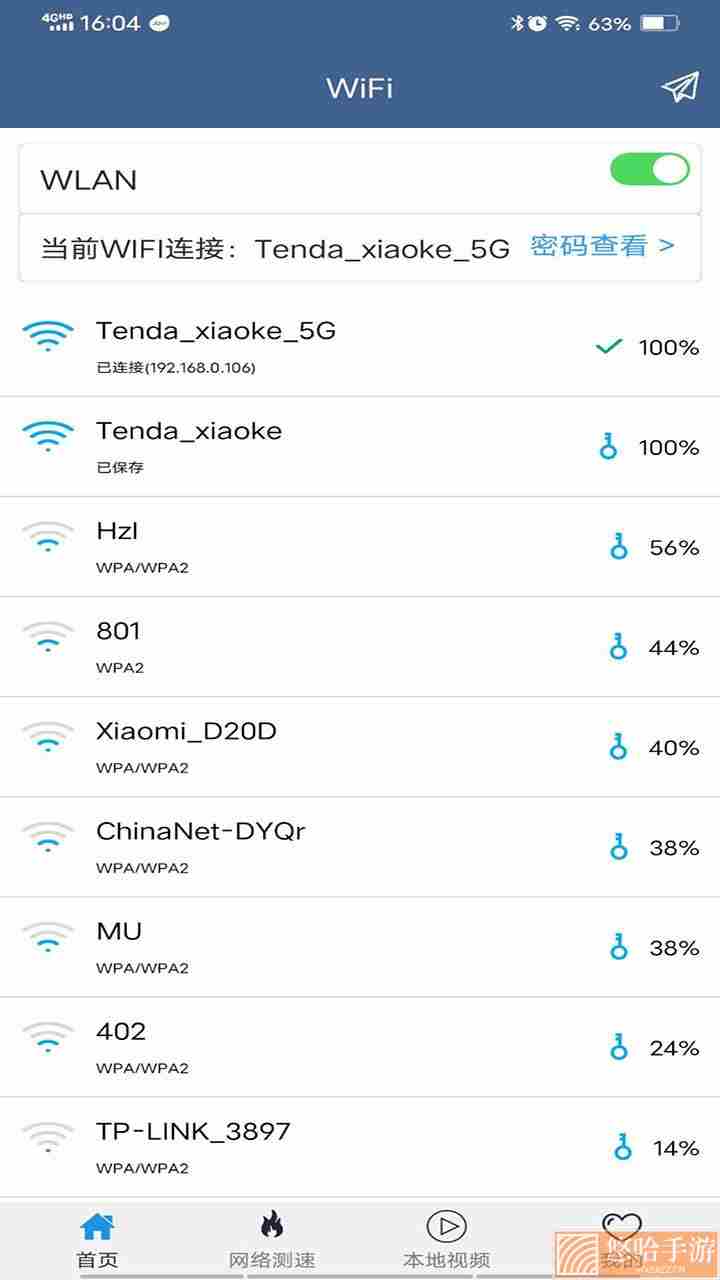
Task: Connect to the Hzl network
Action: [360, 547]
